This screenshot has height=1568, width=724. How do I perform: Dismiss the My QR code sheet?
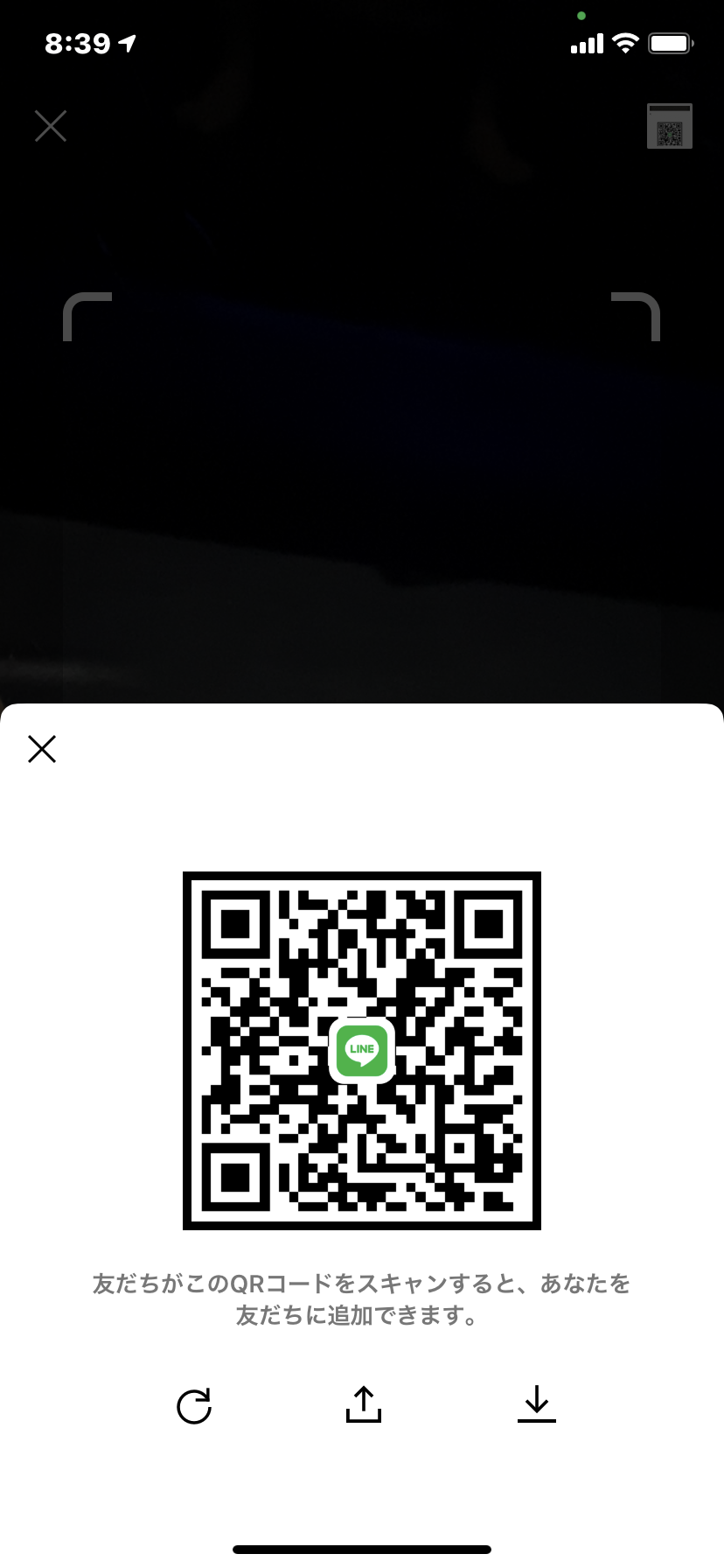click(42, 749)
